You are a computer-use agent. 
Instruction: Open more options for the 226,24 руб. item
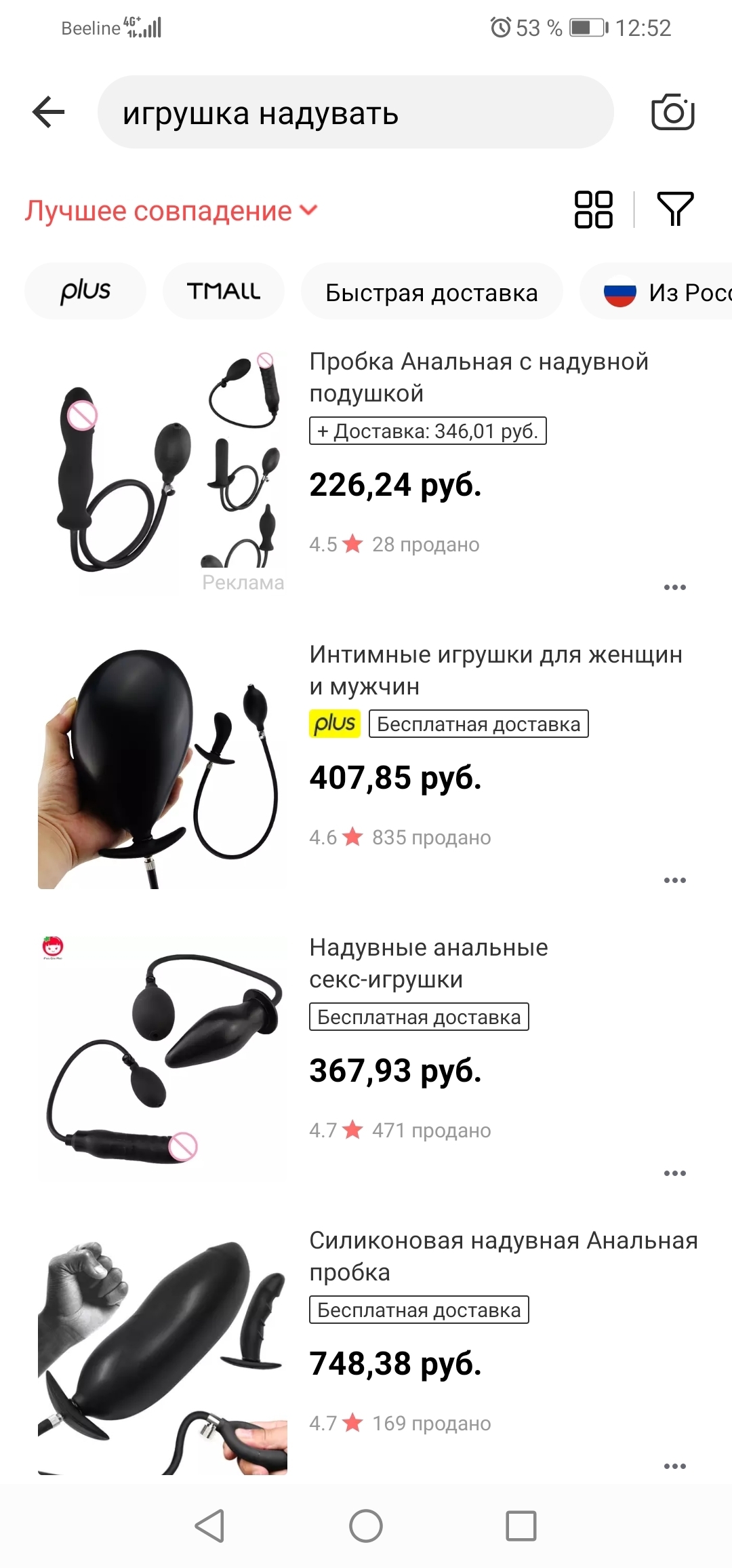[x=674, y=587]
